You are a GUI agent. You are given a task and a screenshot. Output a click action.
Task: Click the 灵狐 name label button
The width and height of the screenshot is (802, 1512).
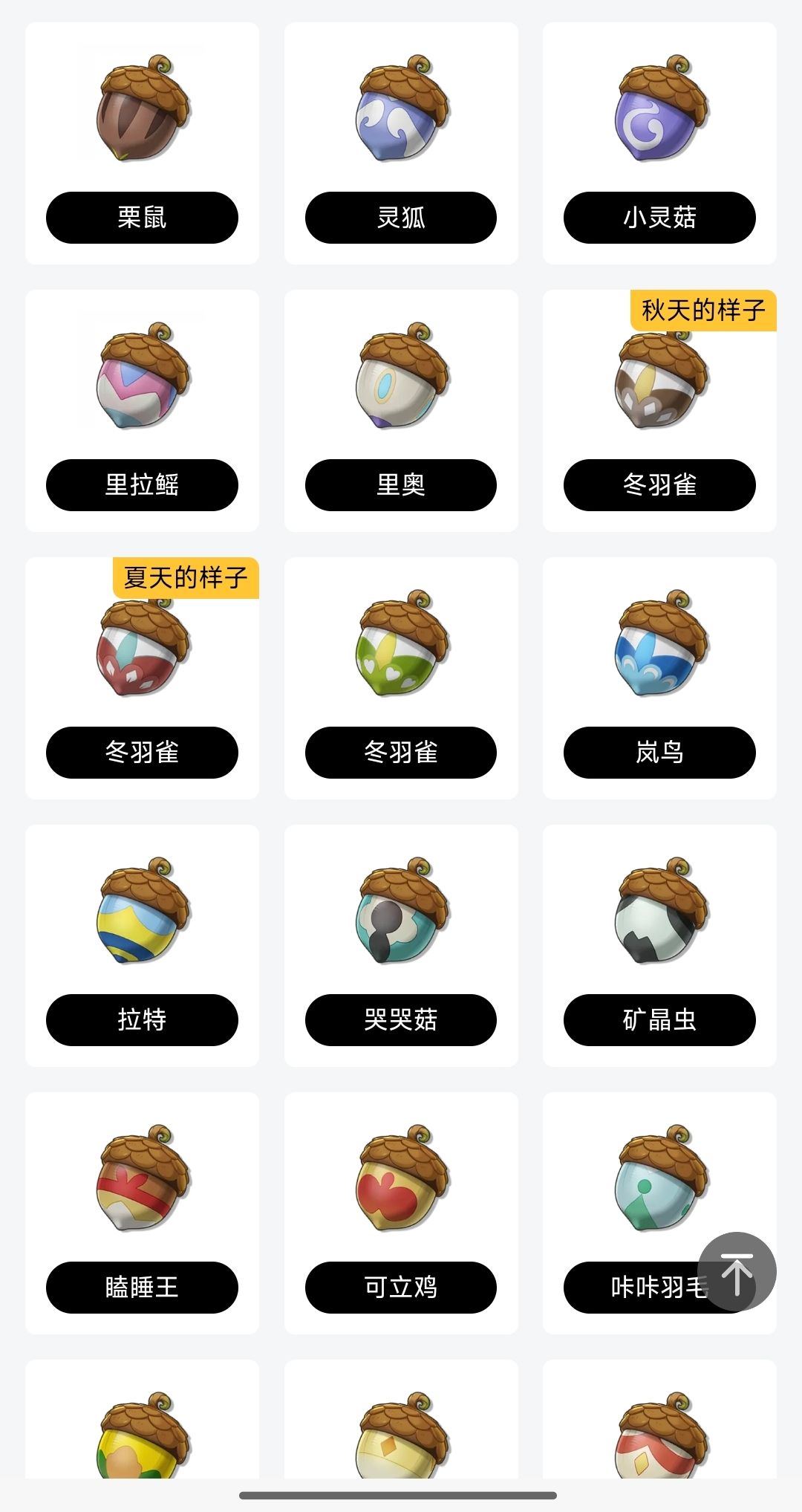(x=401, y=217)
